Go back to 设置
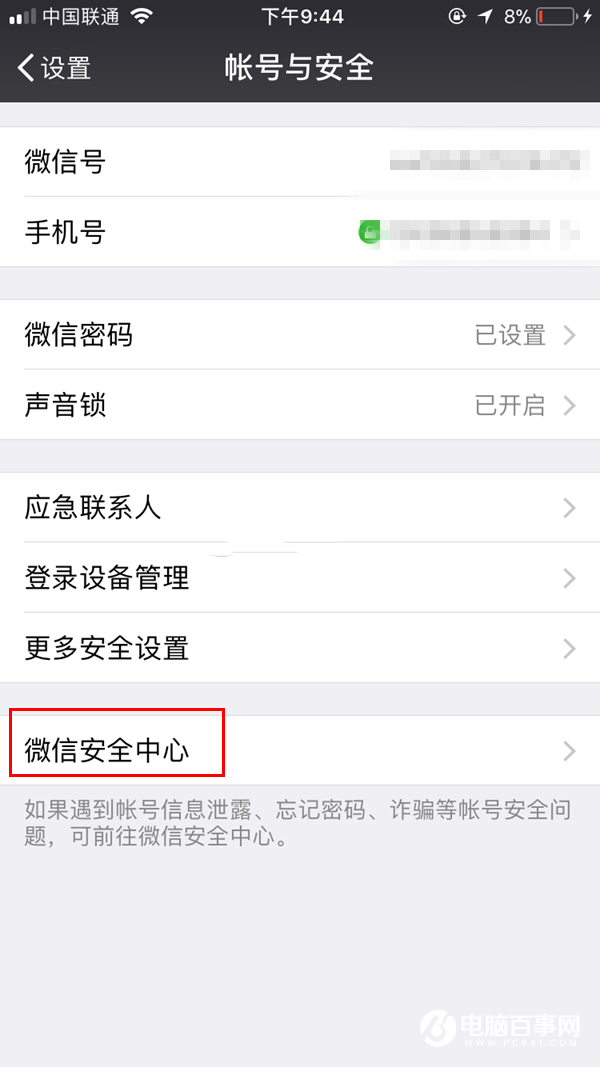600x1067 pixels. [55, 68]
